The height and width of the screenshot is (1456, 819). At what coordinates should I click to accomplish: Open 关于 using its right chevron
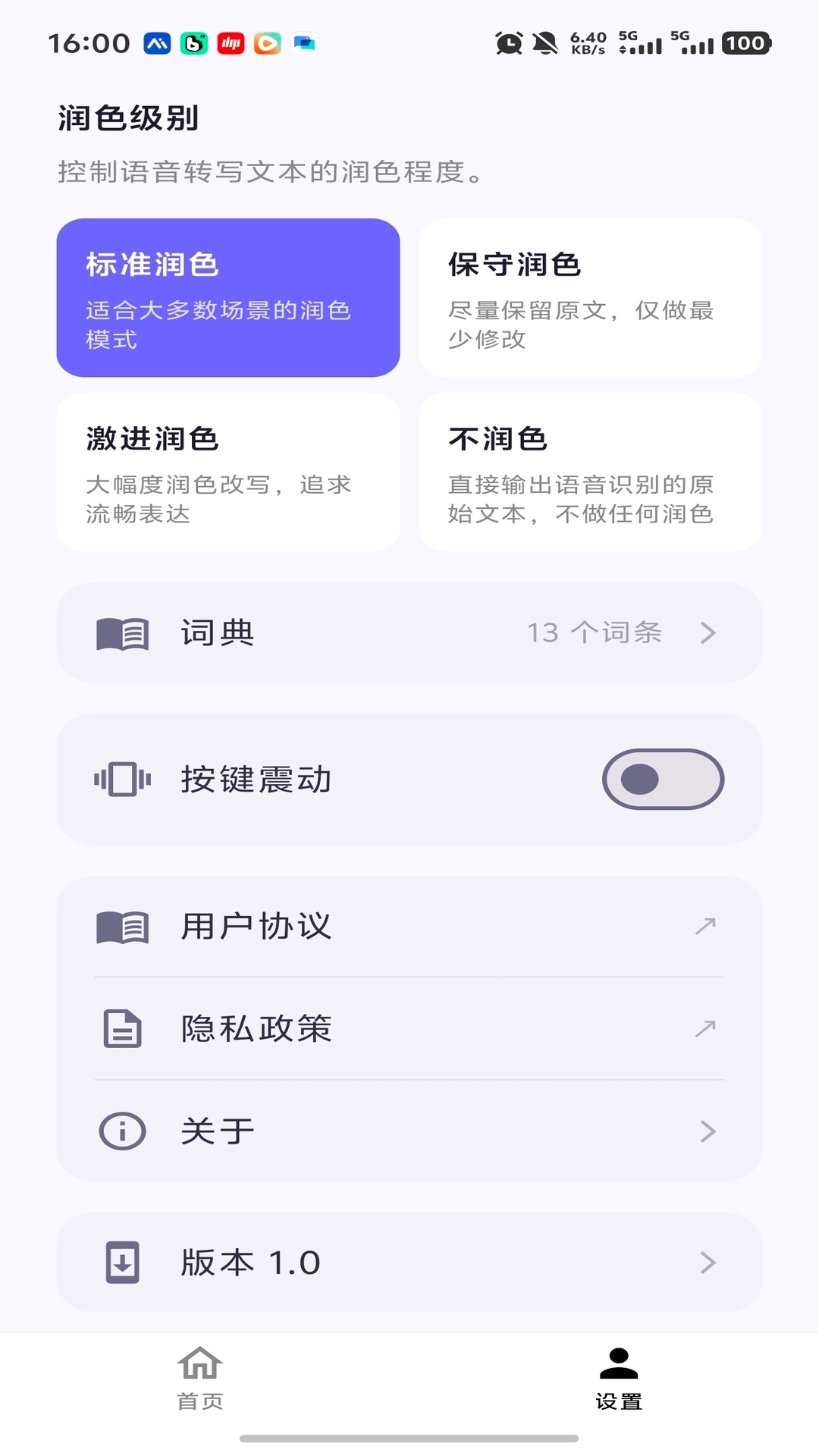pyautogui.click(x=708, y=1131)
